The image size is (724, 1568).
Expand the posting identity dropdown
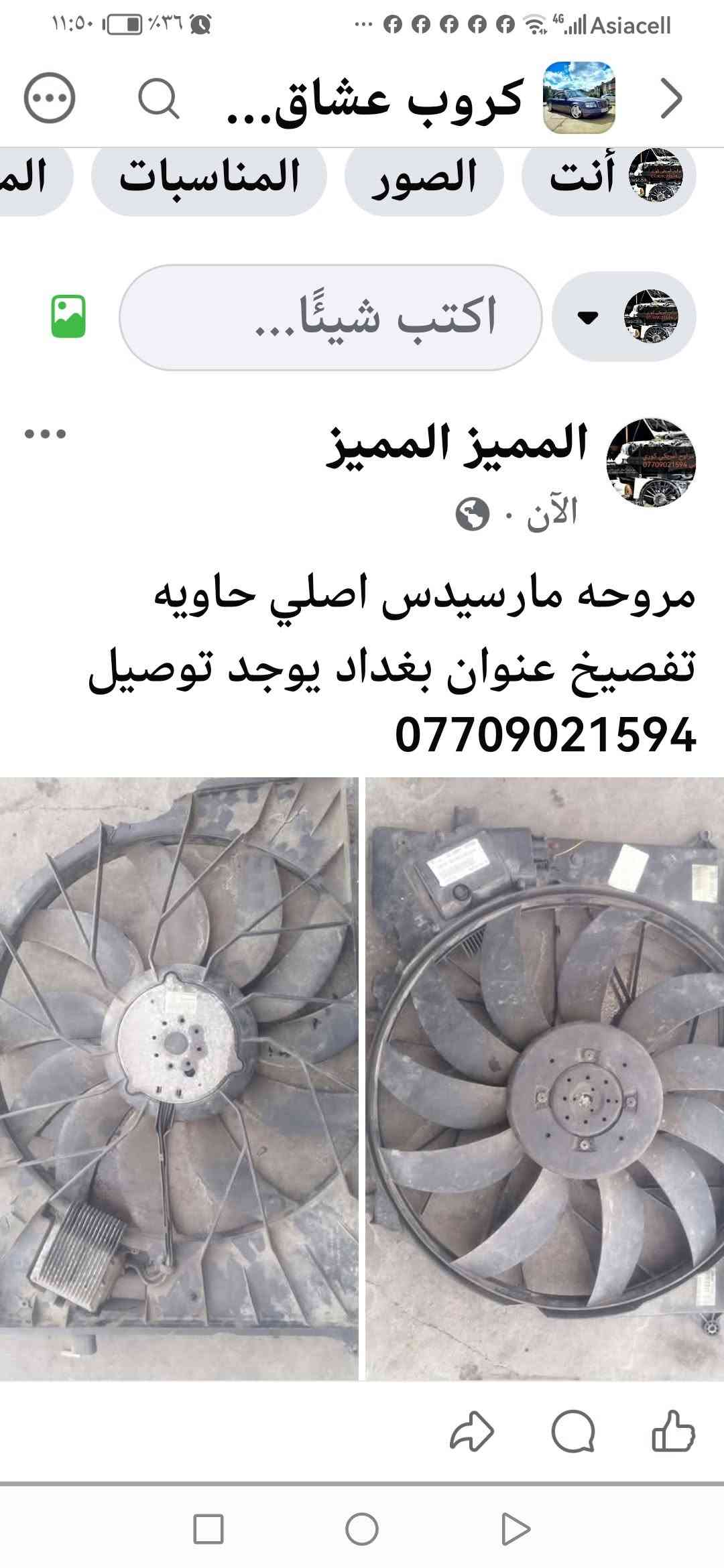point(624,317)
